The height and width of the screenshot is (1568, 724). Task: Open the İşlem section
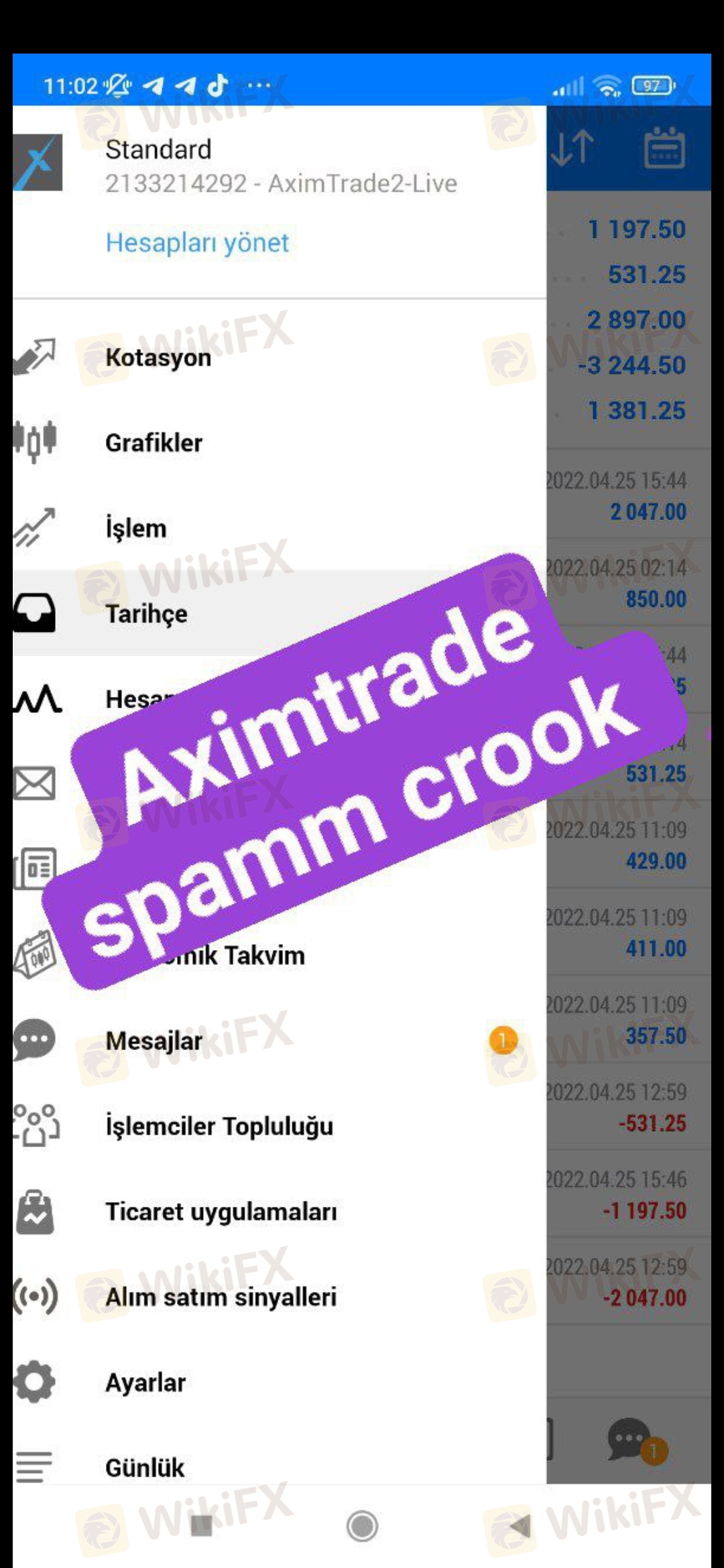[x=279, y=528]
